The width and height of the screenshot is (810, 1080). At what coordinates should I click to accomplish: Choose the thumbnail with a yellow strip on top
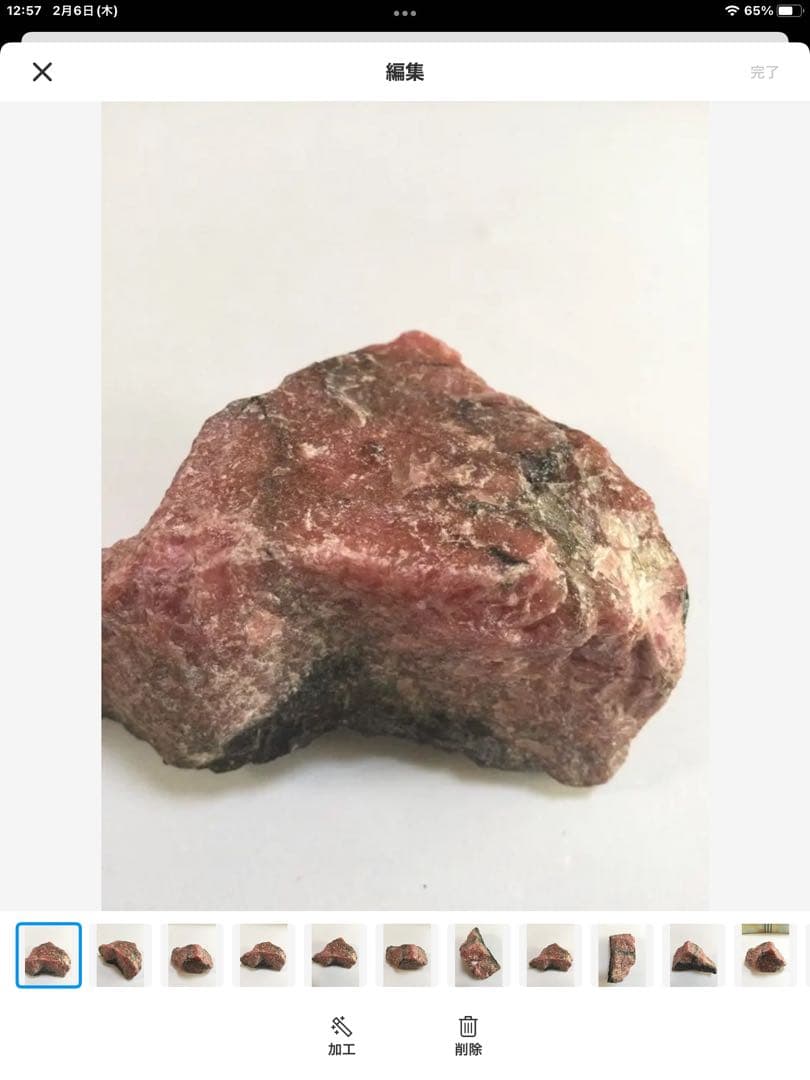pyautogui.click(x=765, y=955)
